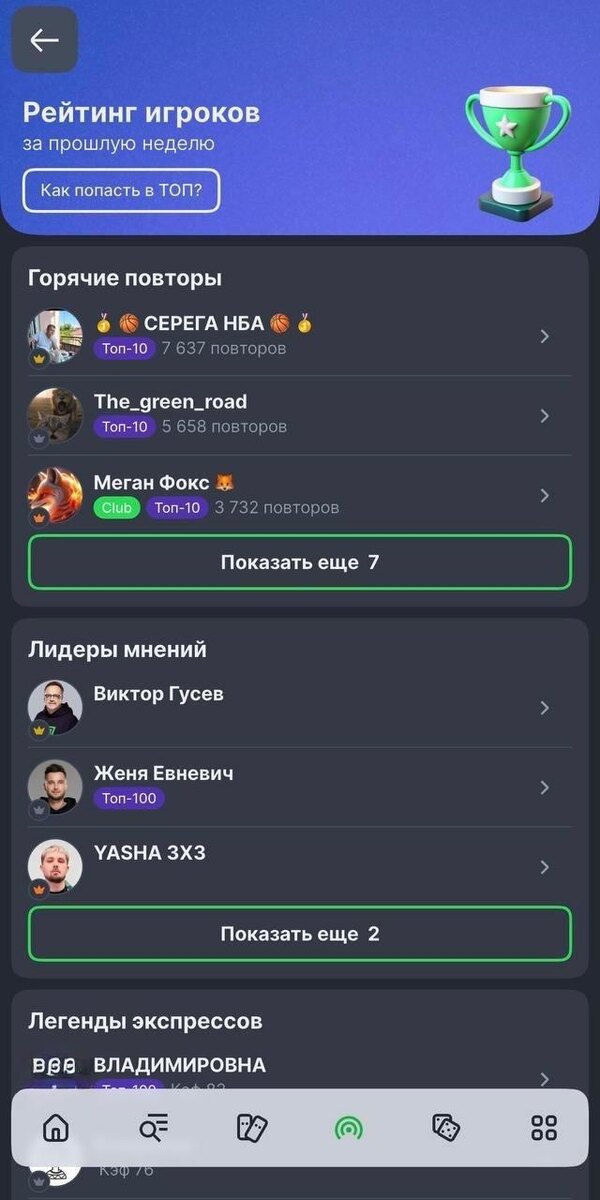Open the 'Как попасть в ТОП?' button

[x=121, y=190]
